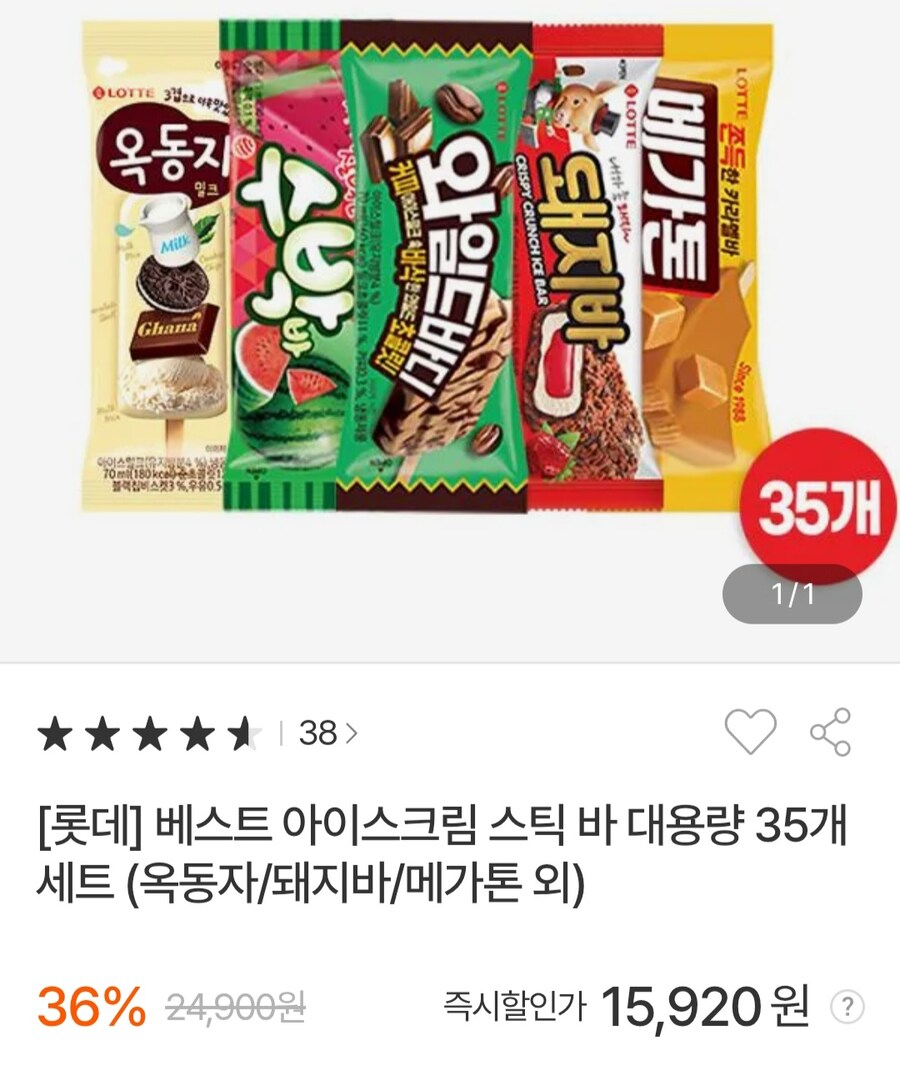900x1071 pixels.
Task: Tap the fourth rating star to expand ratings
Action: tap(198, 730)
